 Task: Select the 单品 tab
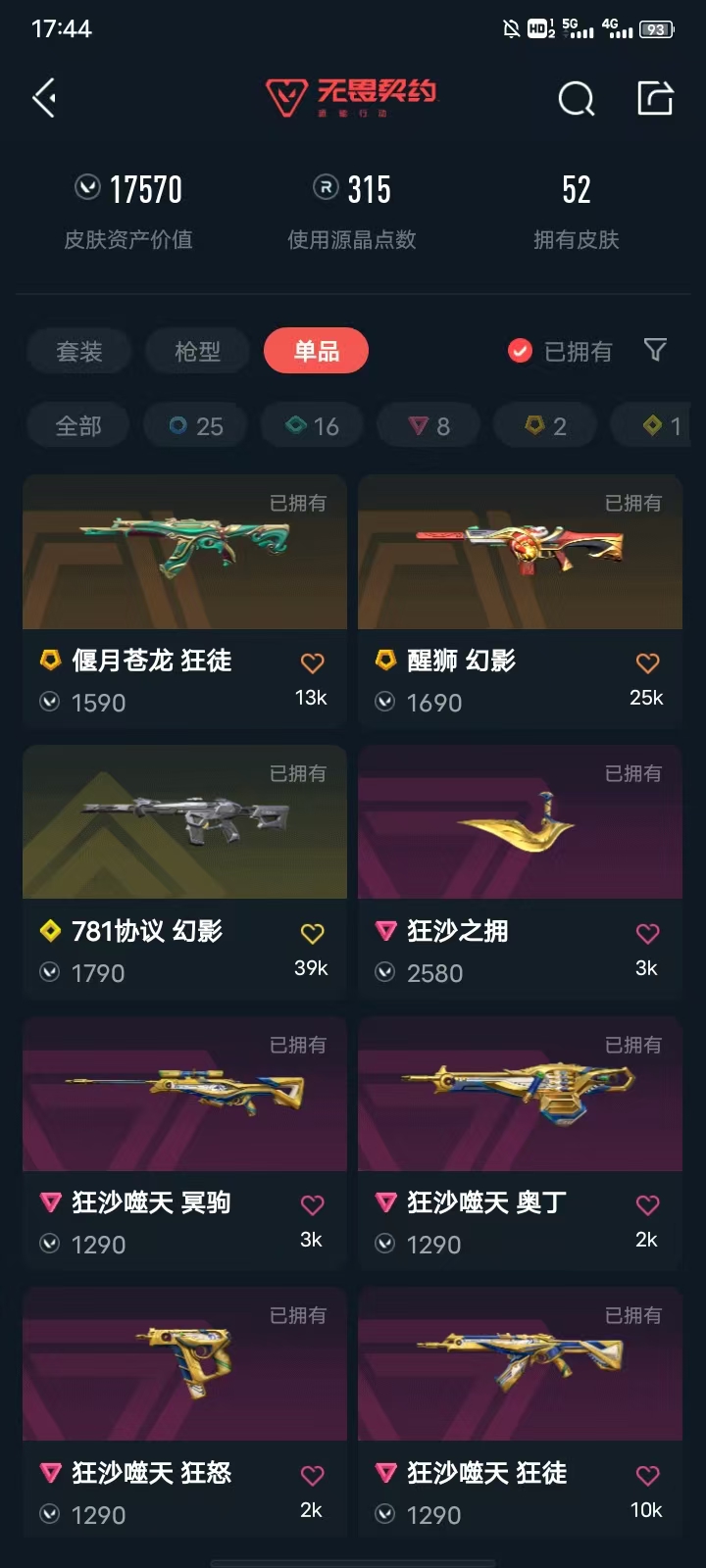[316, 351]
